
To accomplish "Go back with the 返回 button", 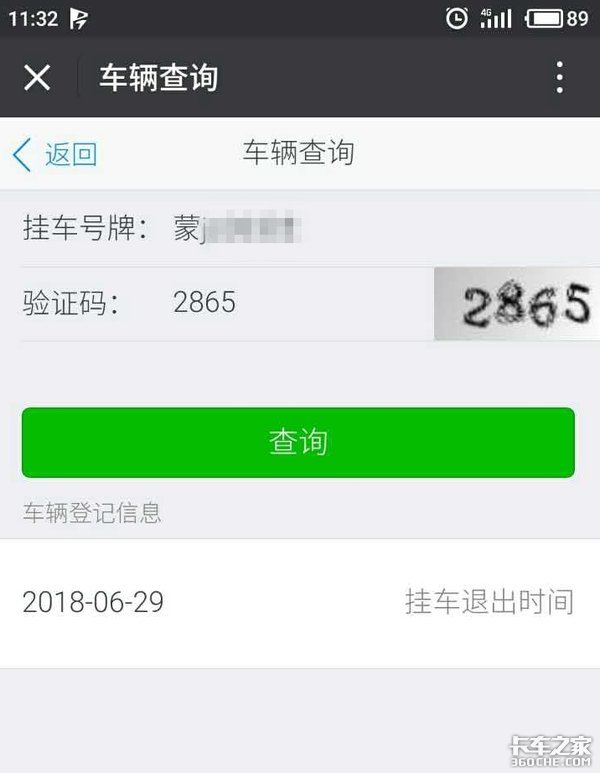I will point(56,154).
